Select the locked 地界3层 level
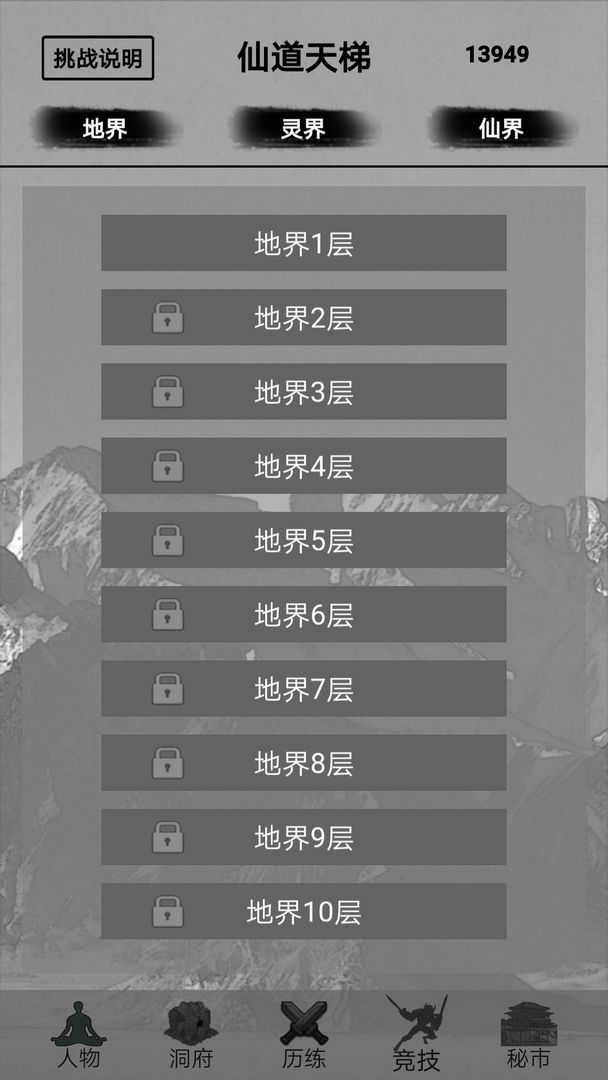608x1080 pixels. tap(303, 392)
